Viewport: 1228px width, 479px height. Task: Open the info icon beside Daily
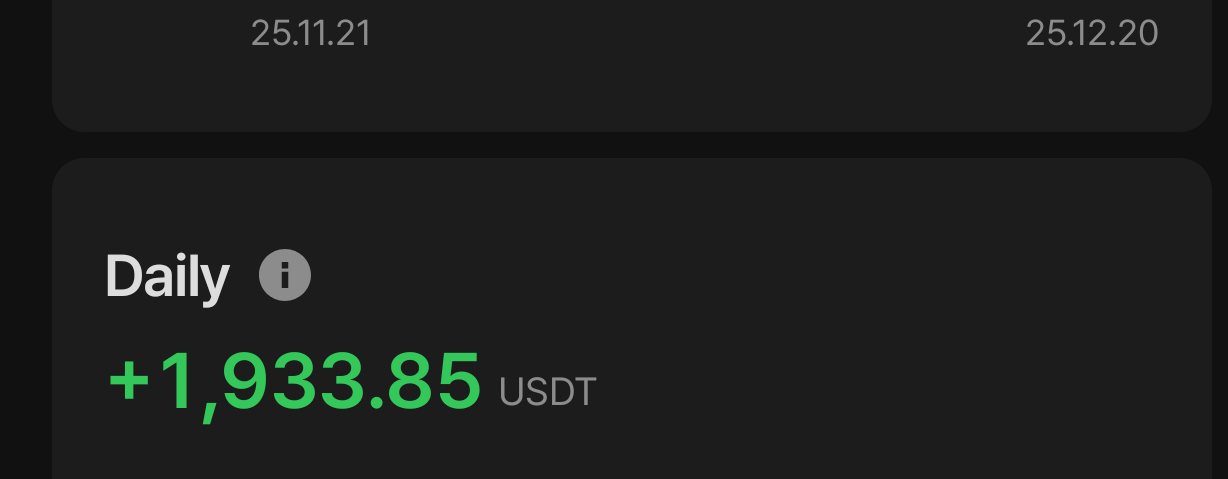[285, 275]
